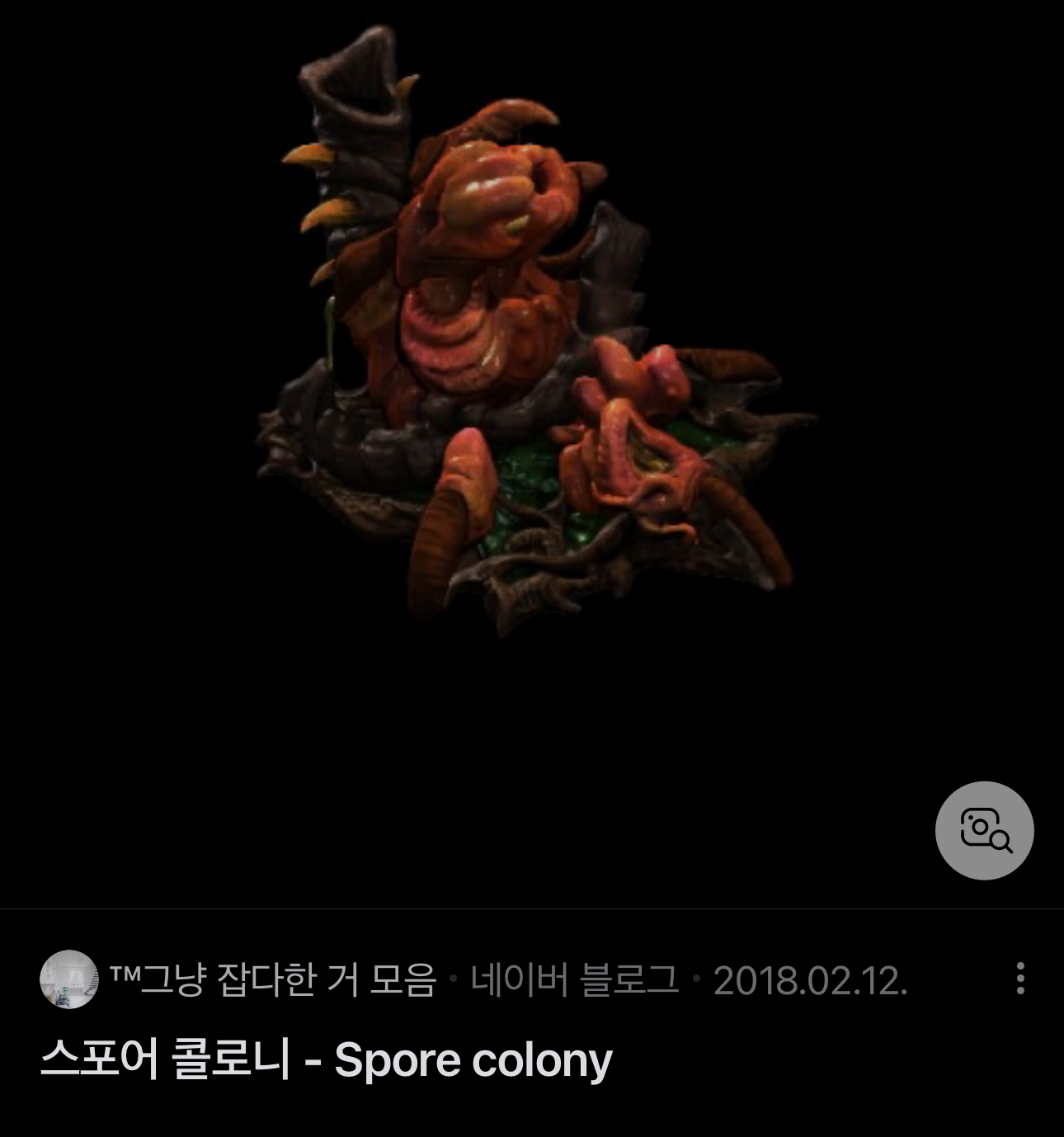Screen dimensions: 1064x1137
Task: Open the image search lens button
Action: (984, 830)
